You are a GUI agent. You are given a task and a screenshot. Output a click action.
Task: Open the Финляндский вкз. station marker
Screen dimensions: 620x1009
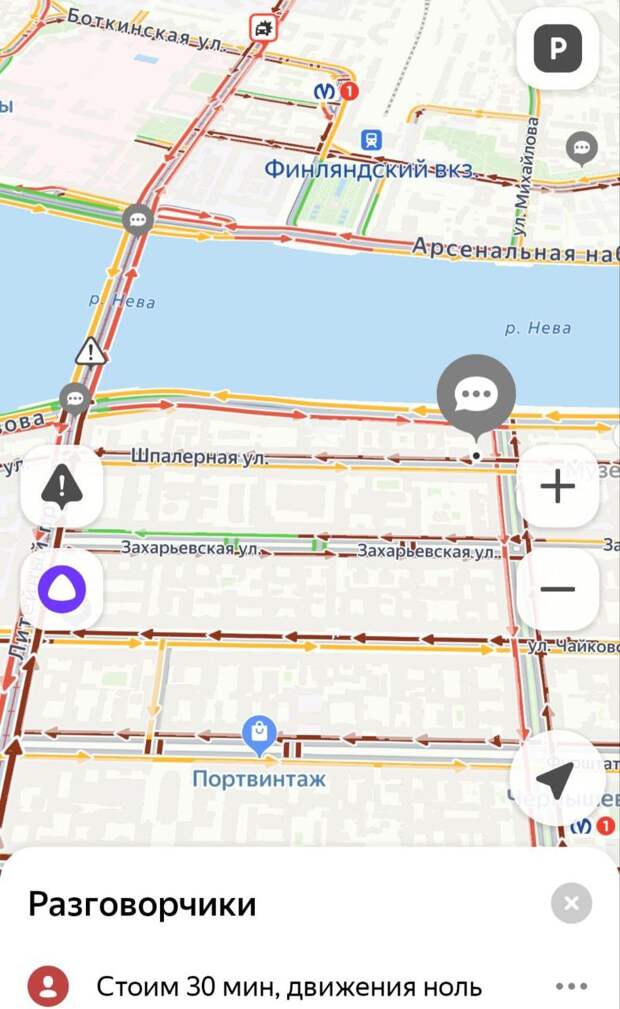point(371,139)
